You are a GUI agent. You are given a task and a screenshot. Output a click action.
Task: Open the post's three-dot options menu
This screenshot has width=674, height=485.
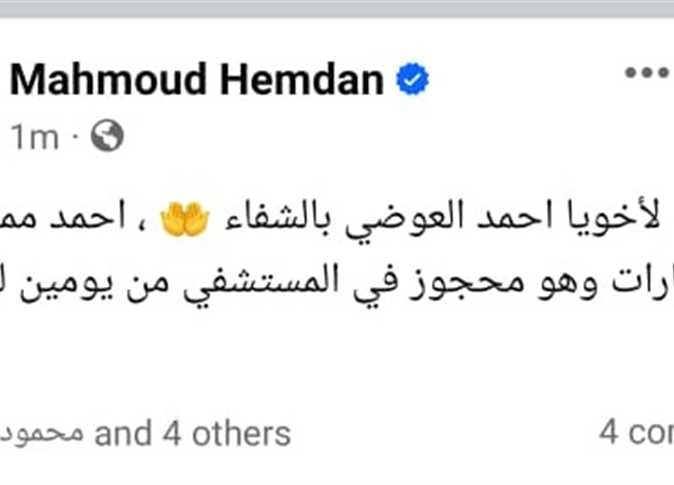(648, 73)
